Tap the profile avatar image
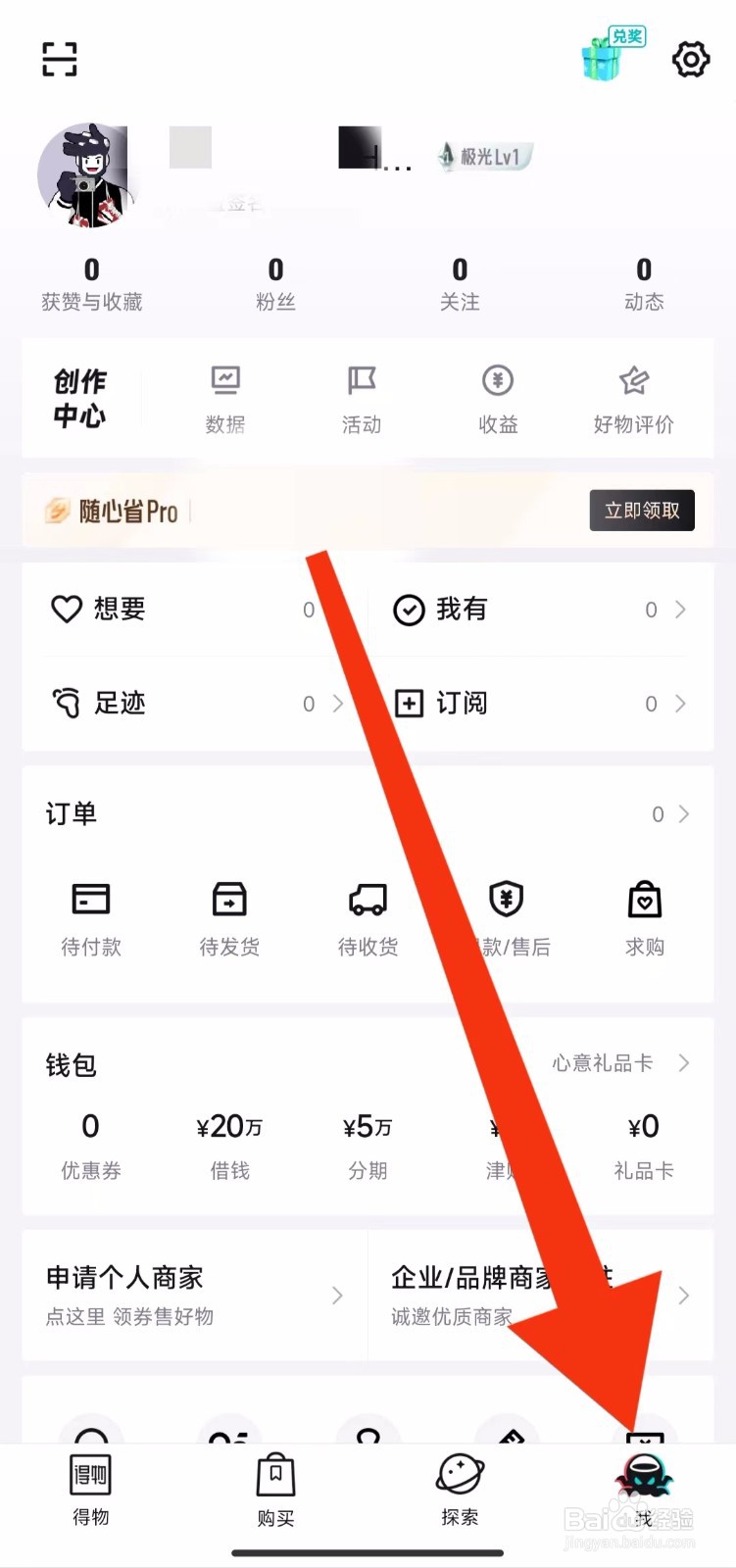The height and width of the screenshot is (1568, 736). pyautogui.click(x=88, y=174)
